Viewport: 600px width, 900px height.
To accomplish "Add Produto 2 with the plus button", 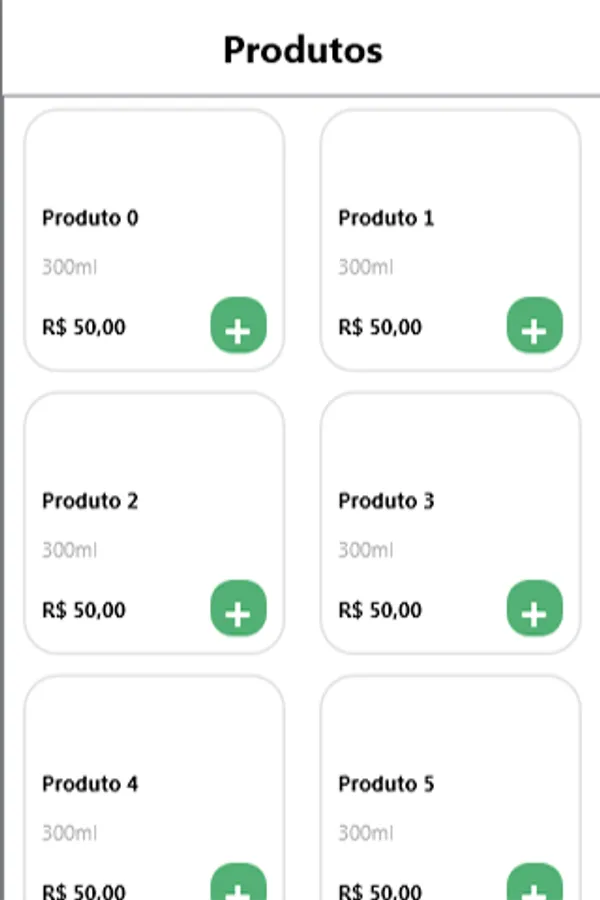I will [238, 609].
